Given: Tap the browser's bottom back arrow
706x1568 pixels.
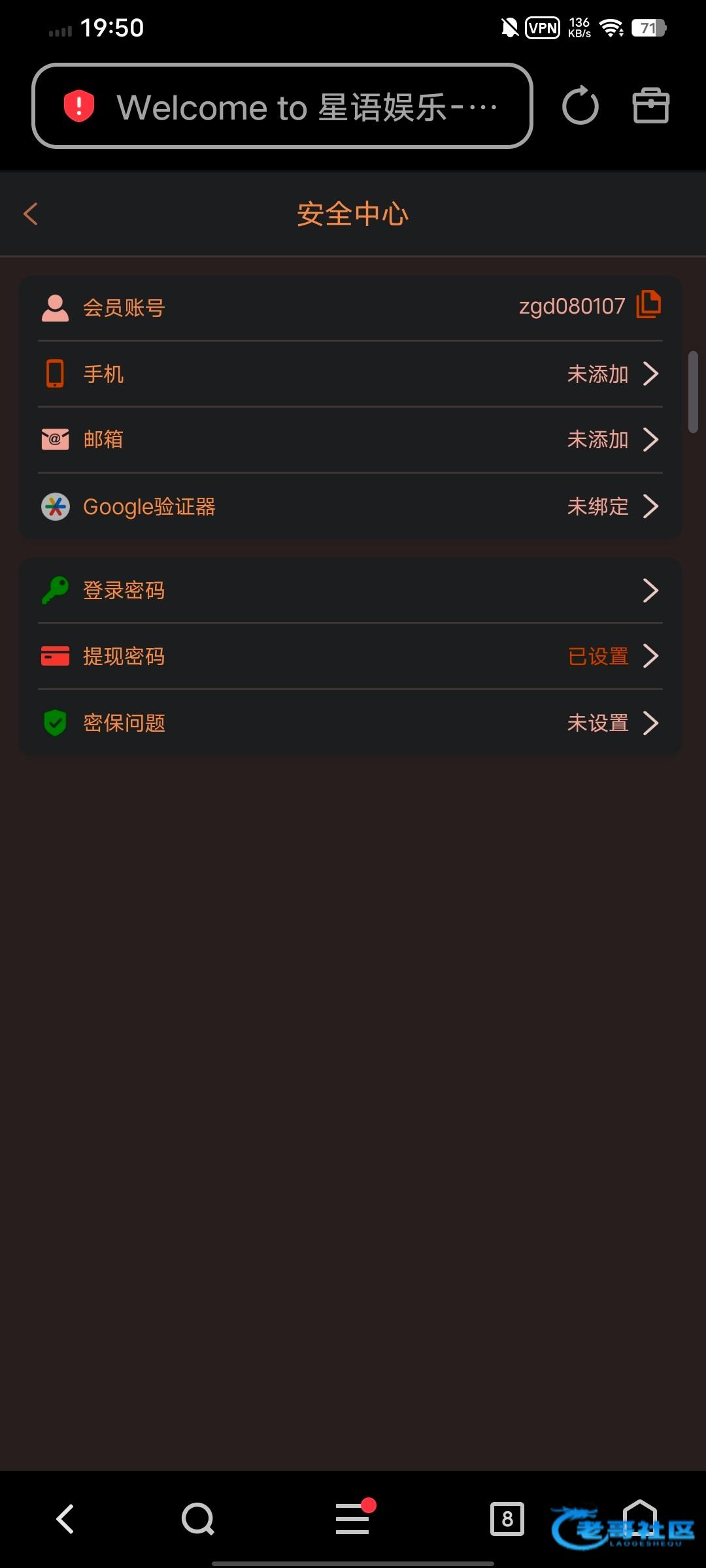Looking at the screenshot, I should pyautogui.click(x=65, y=1518).
